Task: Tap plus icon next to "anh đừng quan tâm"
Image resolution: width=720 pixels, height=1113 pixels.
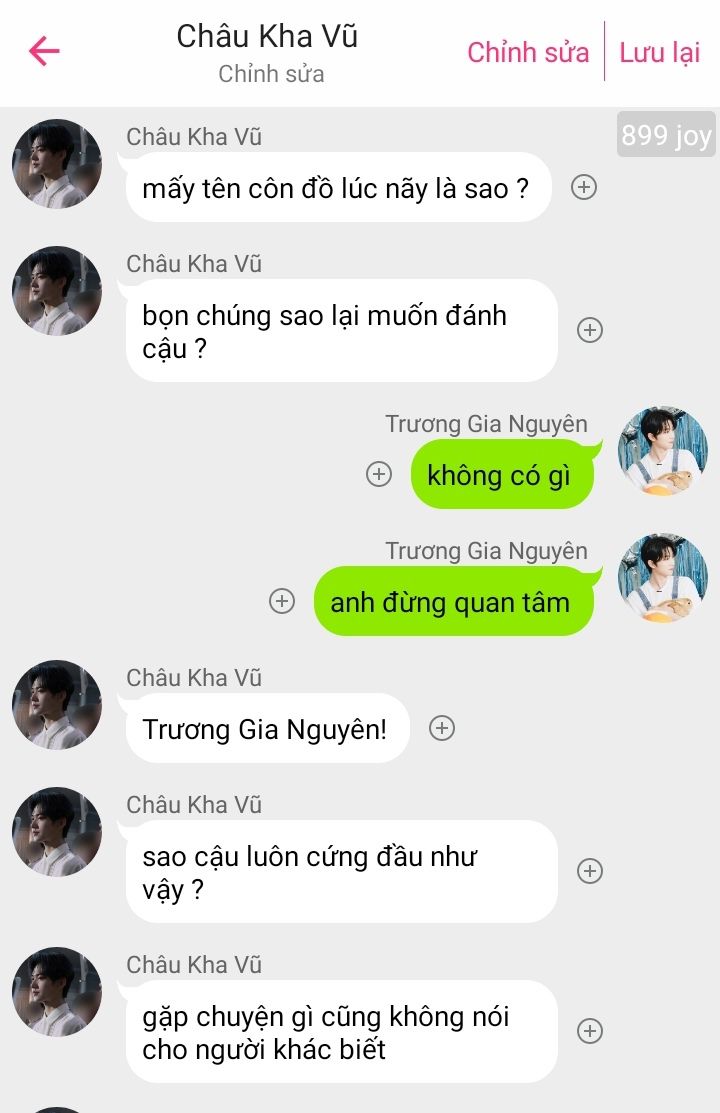Action: coord(282,601)
